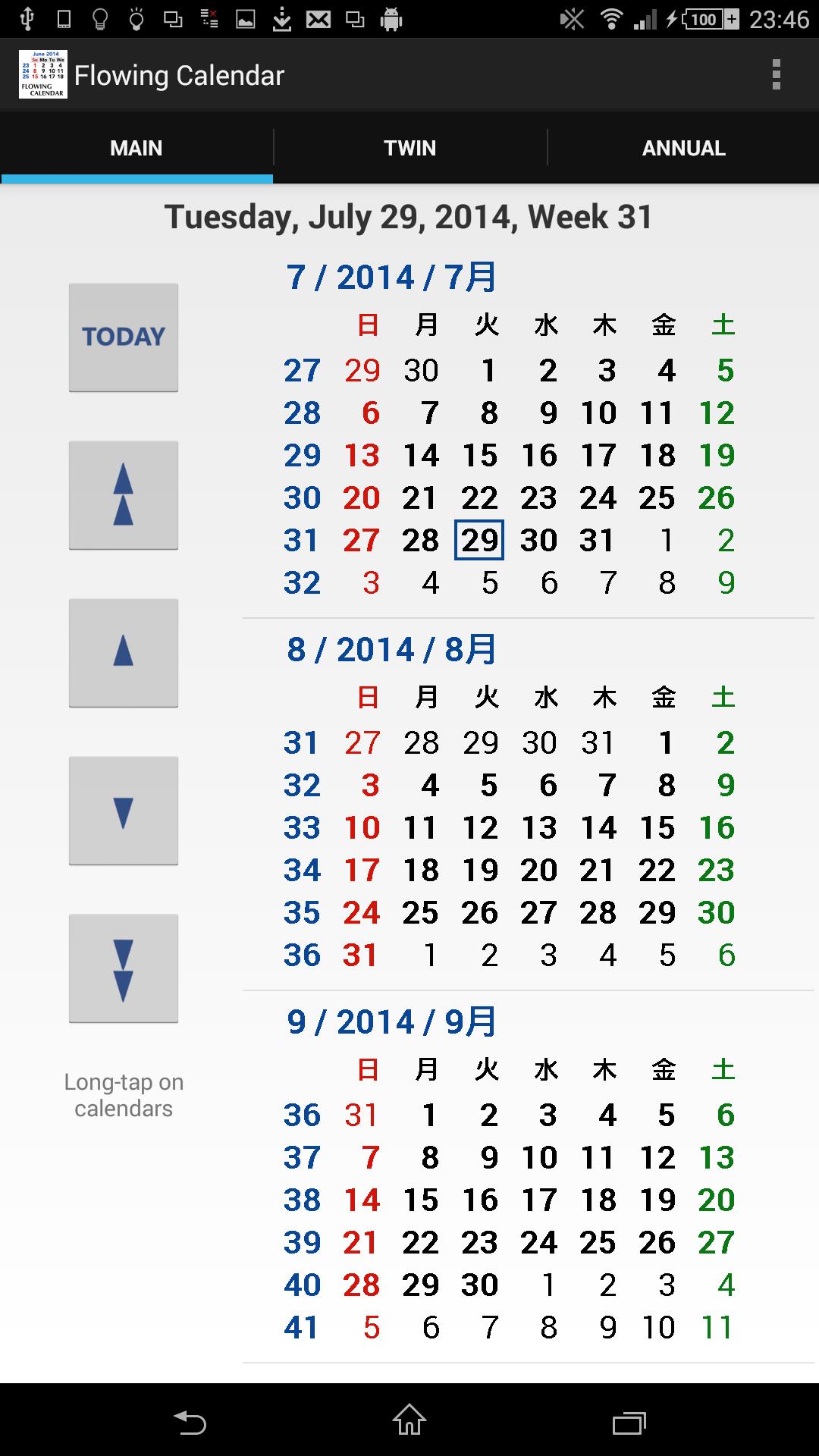Tap the Home navigation icon
This screenshot has height=1456, width=819.
[409, 1420]
